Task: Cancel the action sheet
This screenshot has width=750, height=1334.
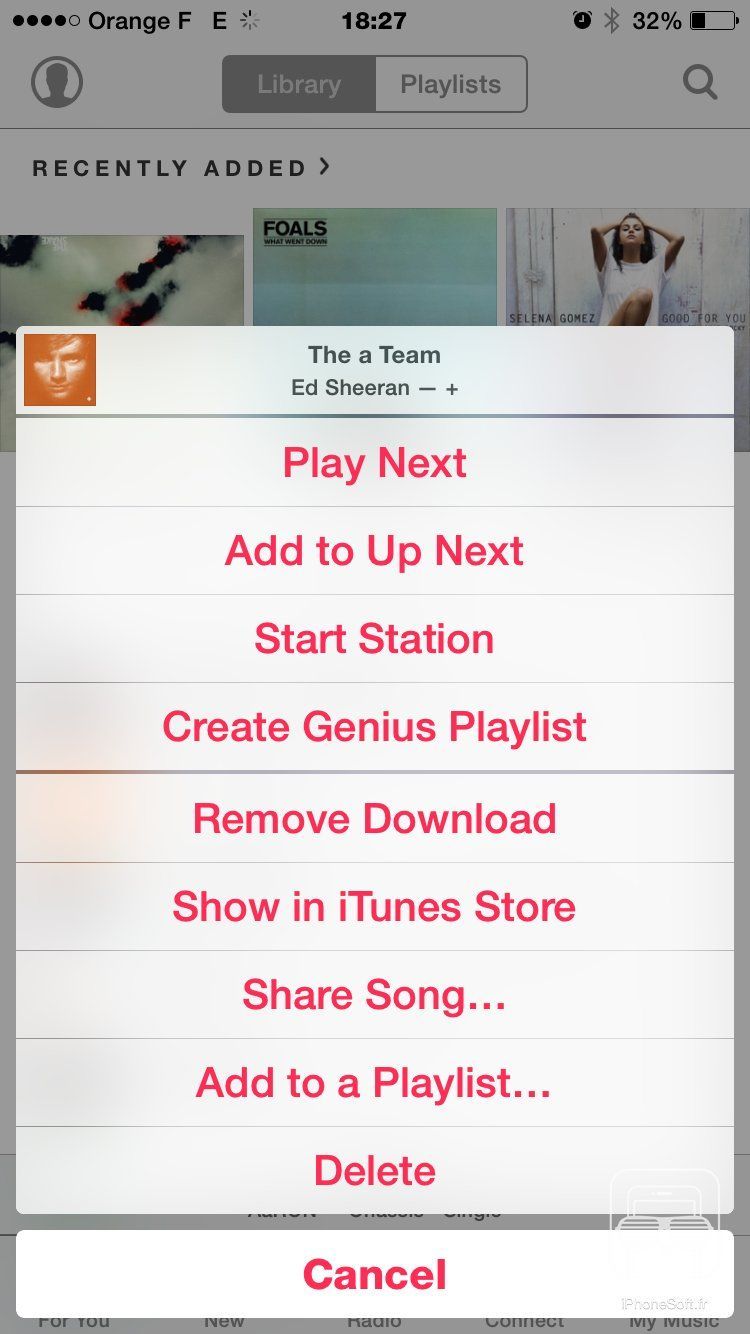Action: click(375, 1274)
